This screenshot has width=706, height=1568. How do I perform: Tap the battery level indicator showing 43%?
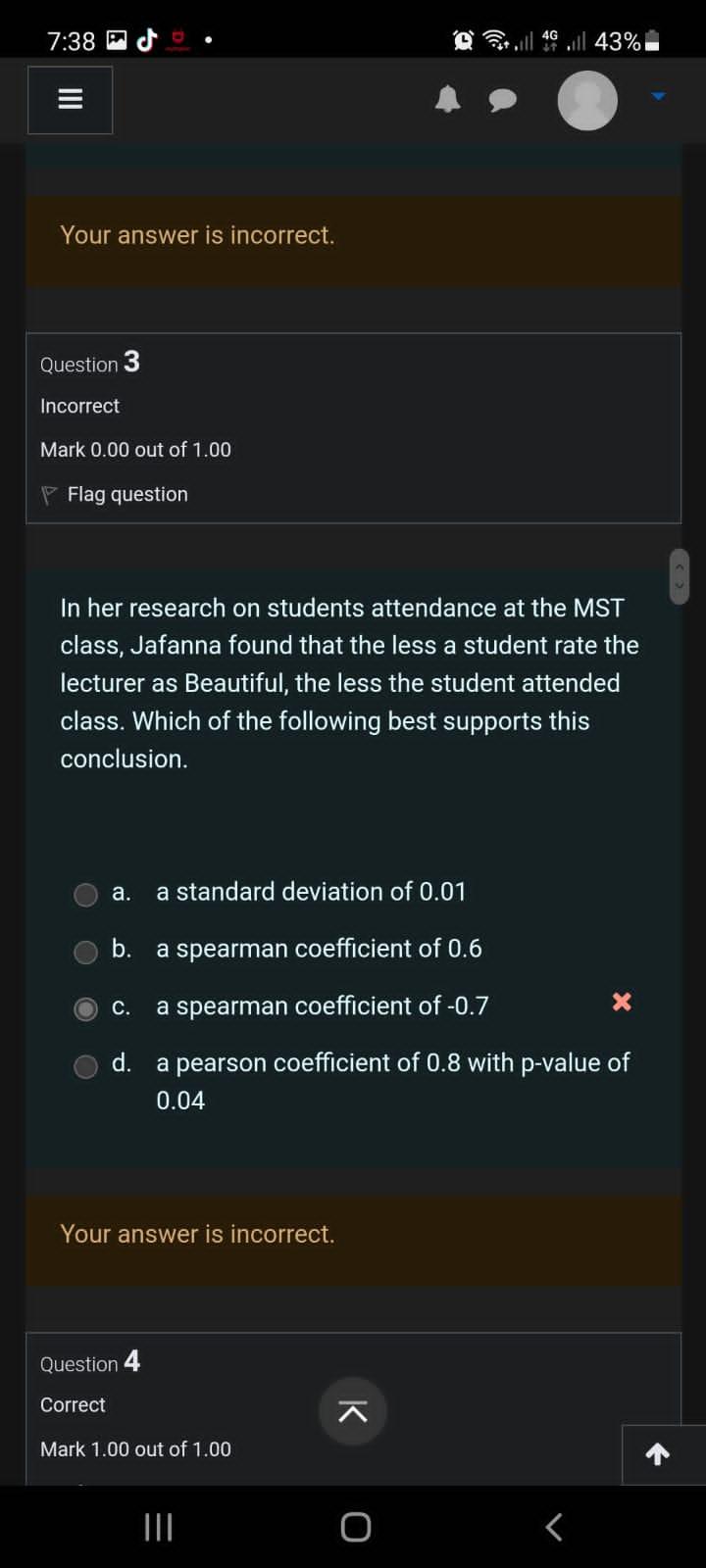642,40
